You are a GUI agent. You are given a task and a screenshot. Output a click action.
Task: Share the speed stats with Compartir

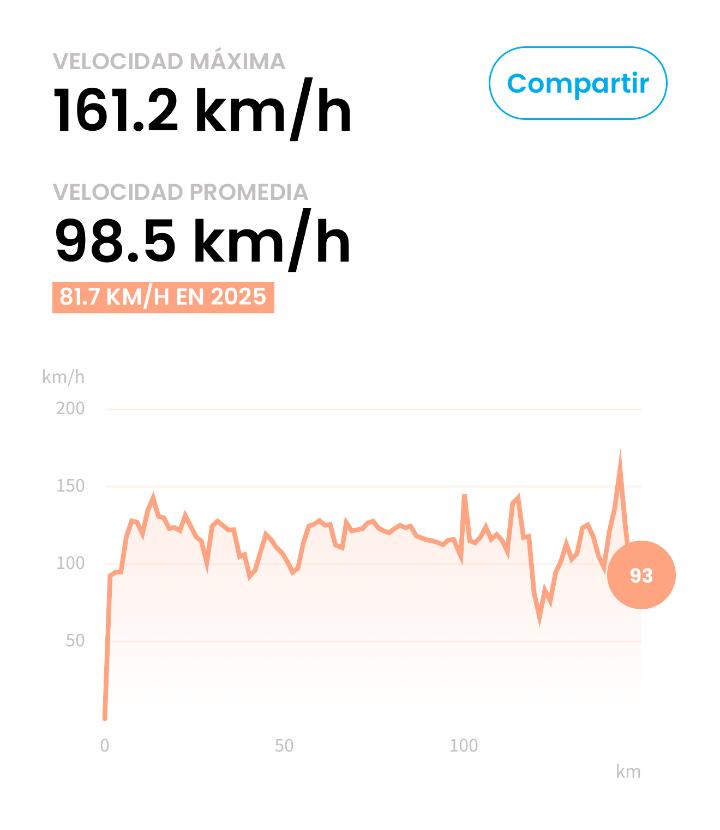pyautogui.click(x=577, y=83)
